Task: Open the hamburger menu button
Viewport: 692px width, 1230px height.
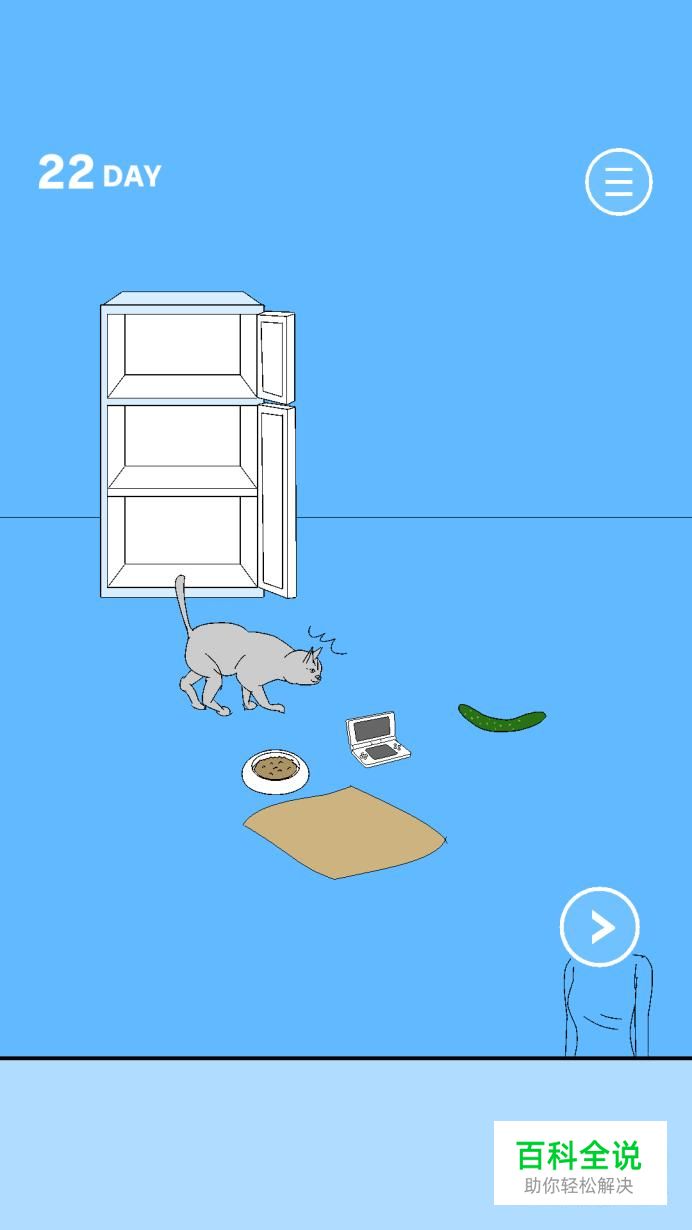Action: click(x=619, y=182)
